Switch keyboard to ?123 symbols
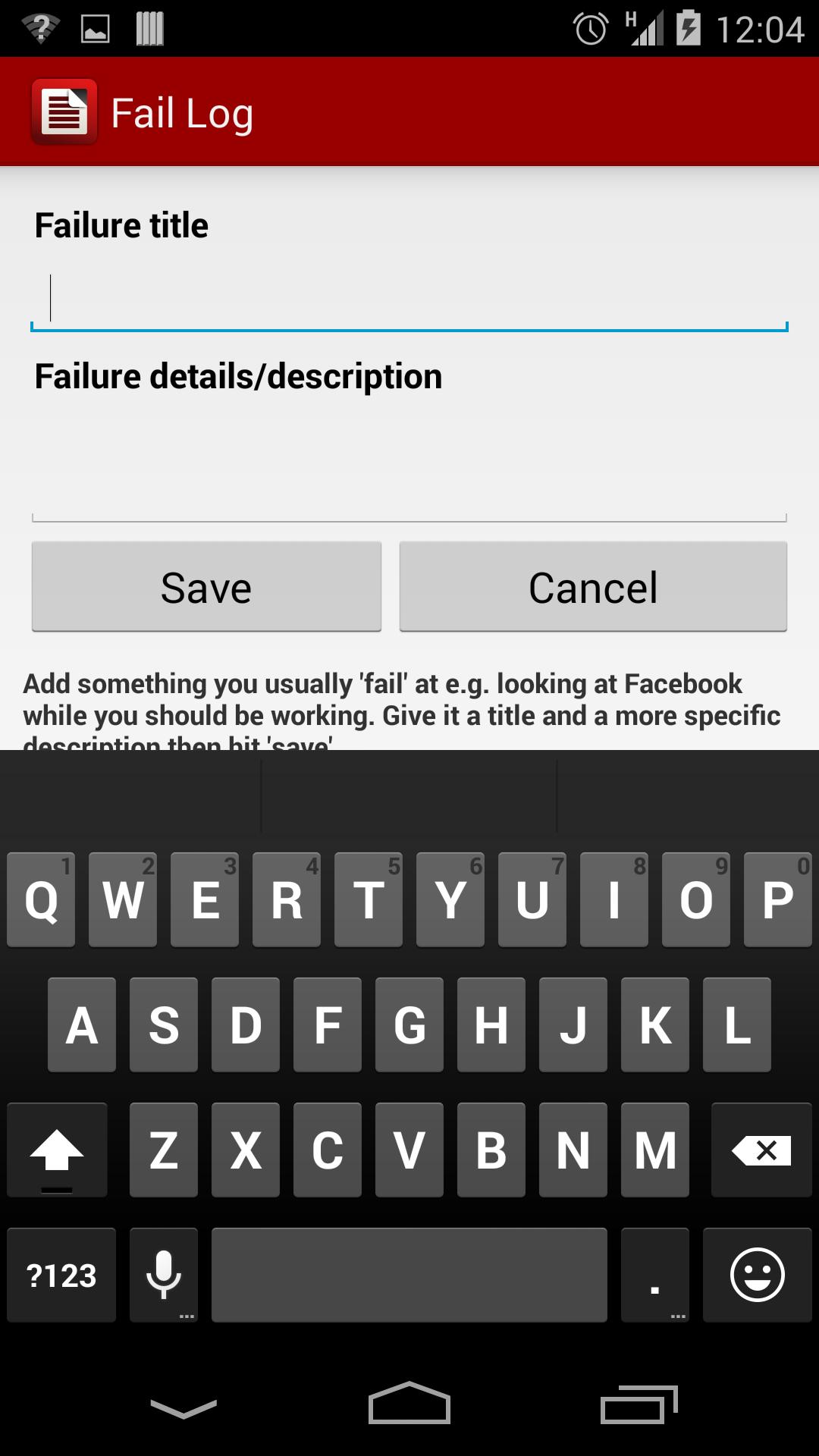Image resolution: width=819 pixels, height=1456 pixels. [61, 1276]
